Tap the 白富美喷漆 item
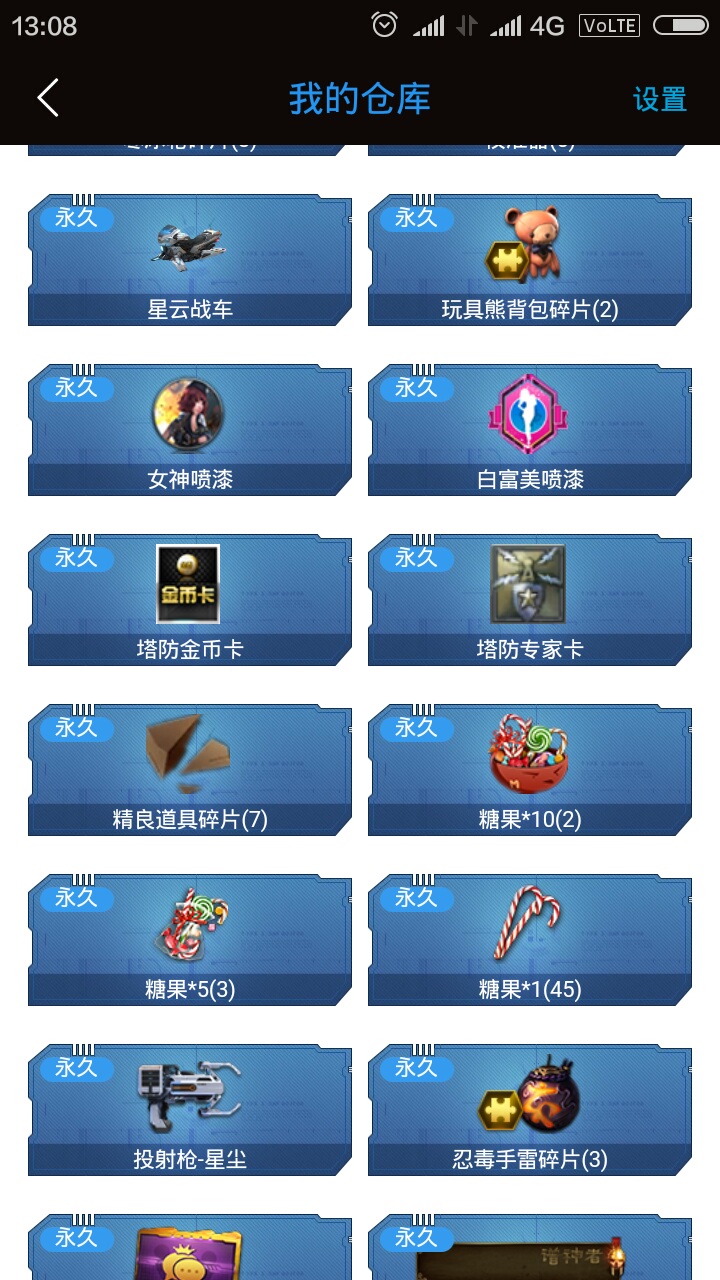This screenshot has height=1280, width=720. click(x=530, y=430)
